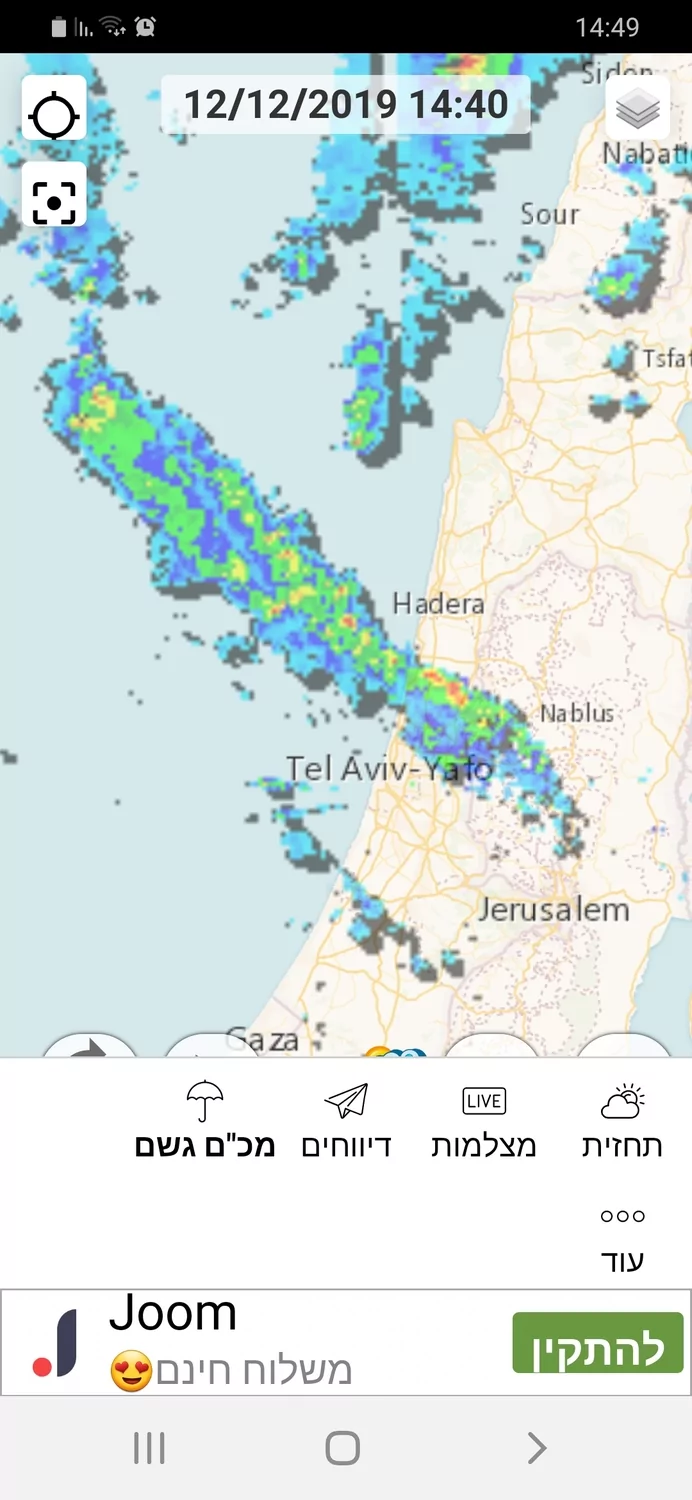This screenshot has height=1500, width=692.
Task: Install Joom via the להתקין button
Action: tap(597, 1343)
